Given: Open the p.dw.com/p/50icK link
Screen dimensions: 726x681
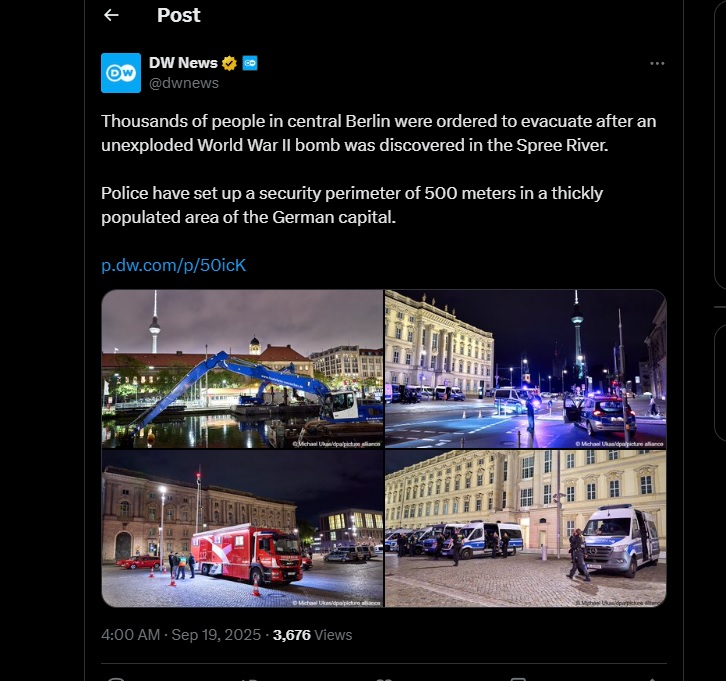Looking at the screenshot, I should 173,265.
